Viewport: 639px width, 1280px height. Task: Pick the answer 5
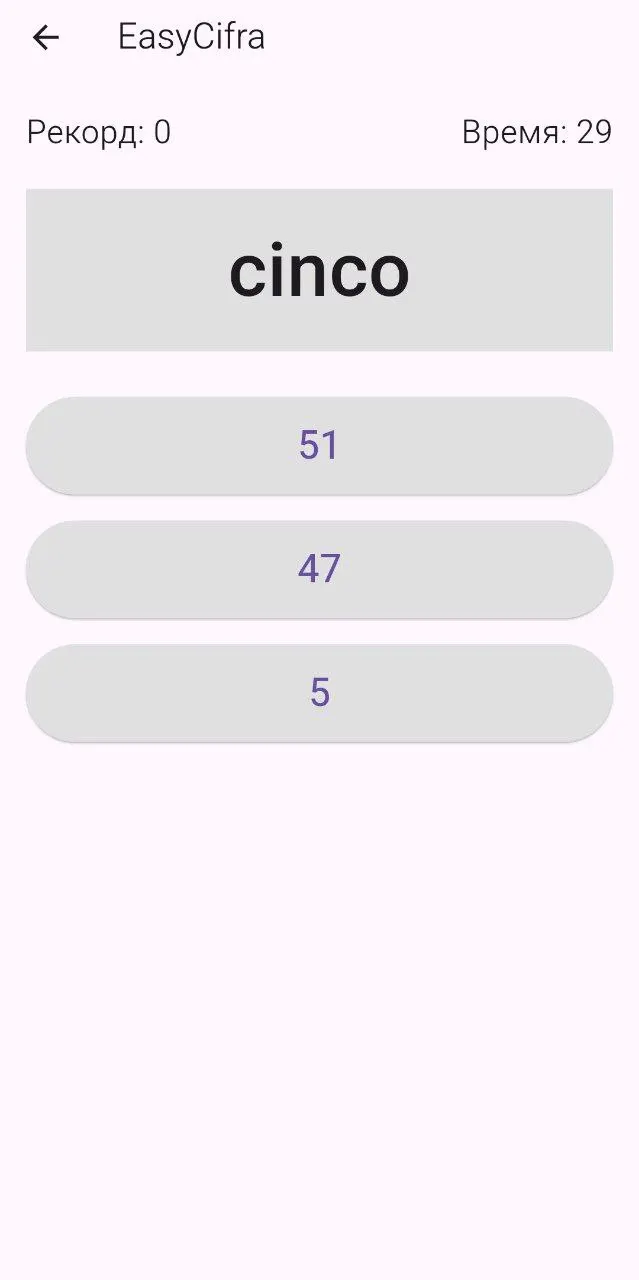[319, 693]
